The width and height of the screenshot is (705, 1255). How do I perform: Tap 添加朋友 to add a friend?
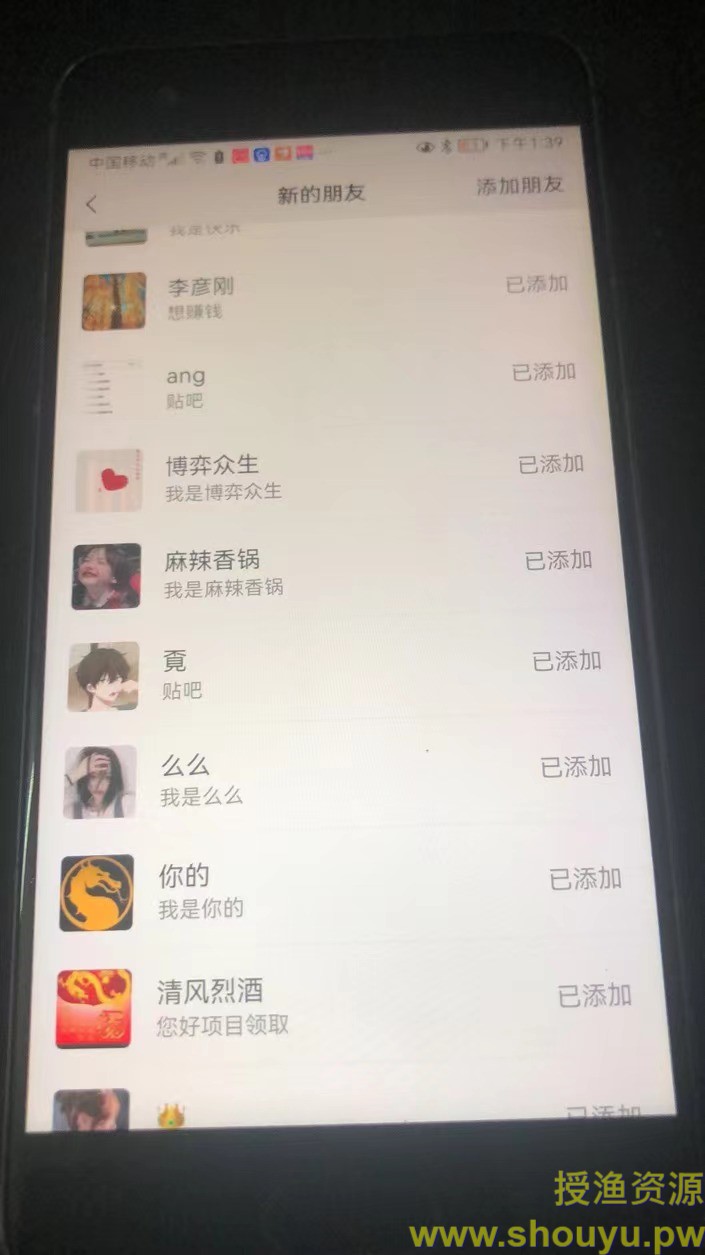click(x=519, y=185)
